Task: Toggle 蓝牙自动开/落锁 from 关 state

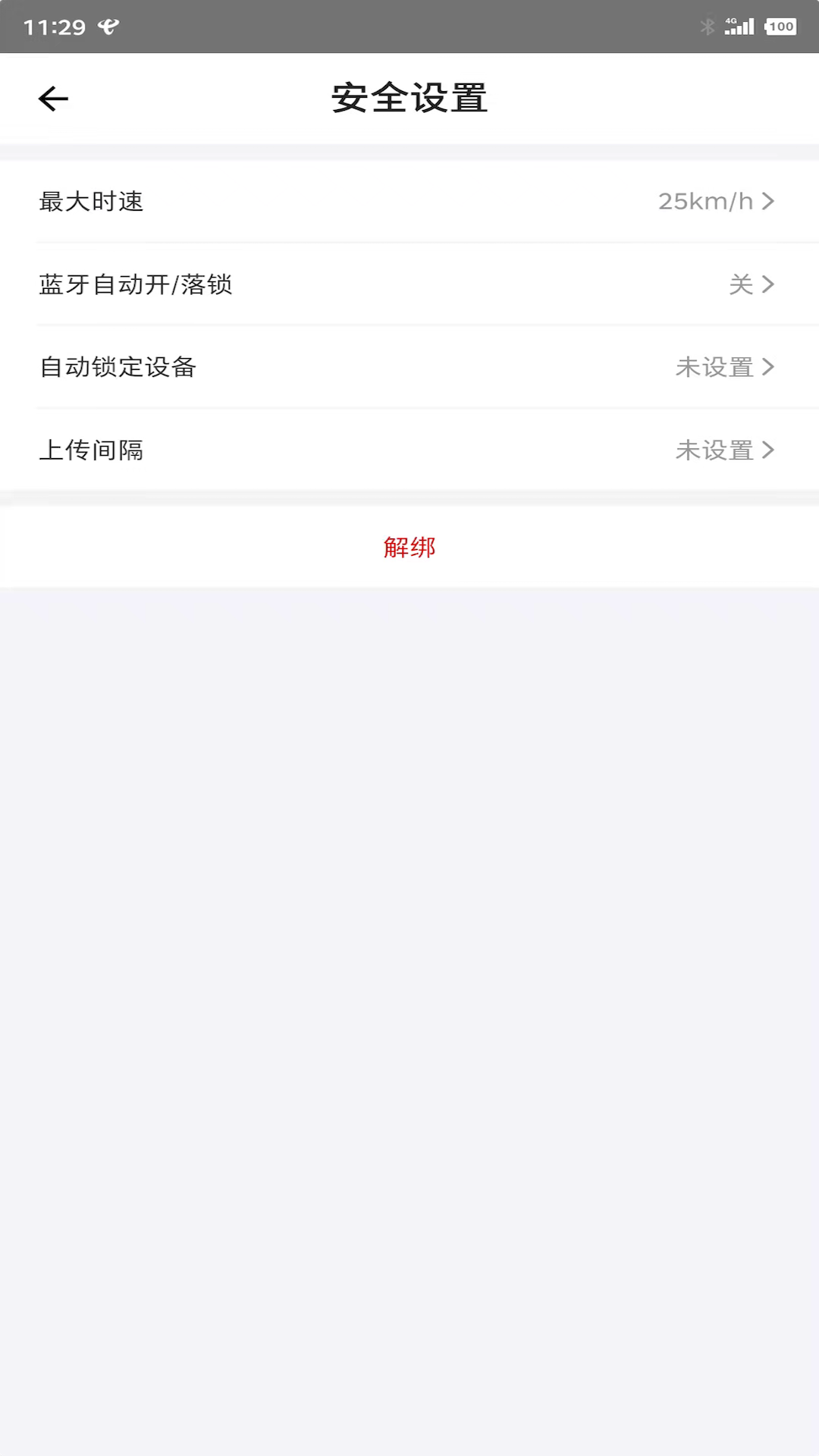Action: [409, 284]
